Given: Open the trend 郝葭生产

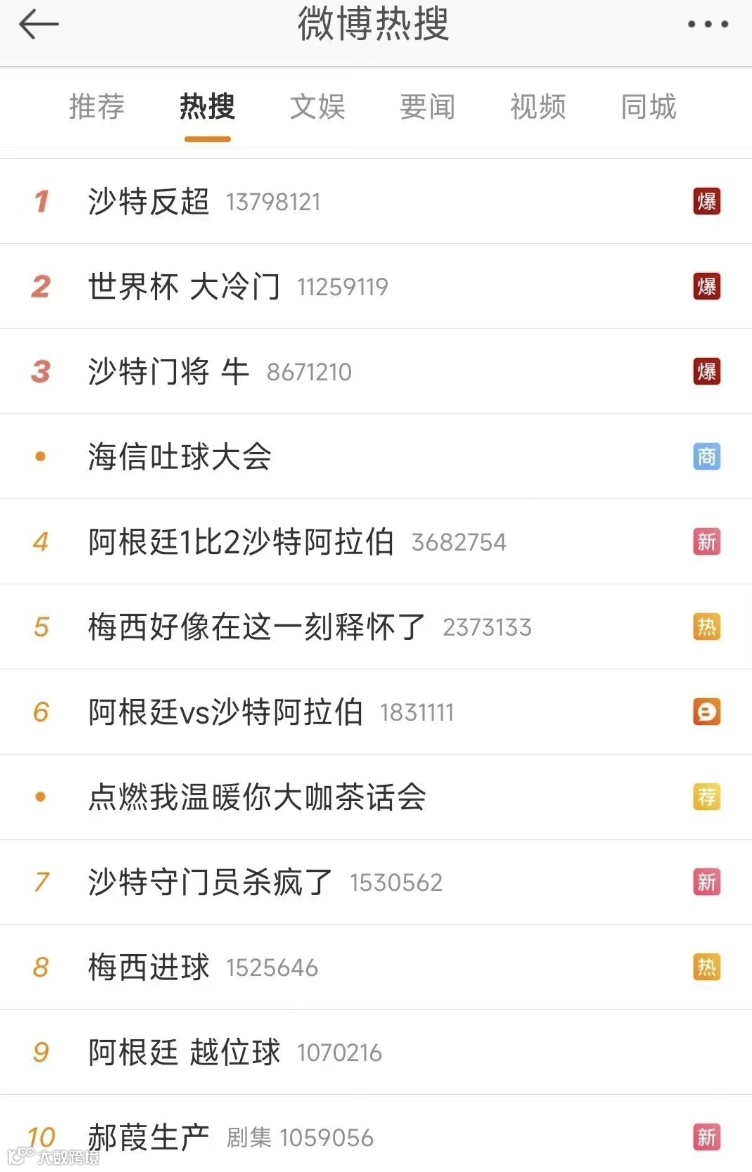Looking at the screenshot, I should pos(376,1135).
